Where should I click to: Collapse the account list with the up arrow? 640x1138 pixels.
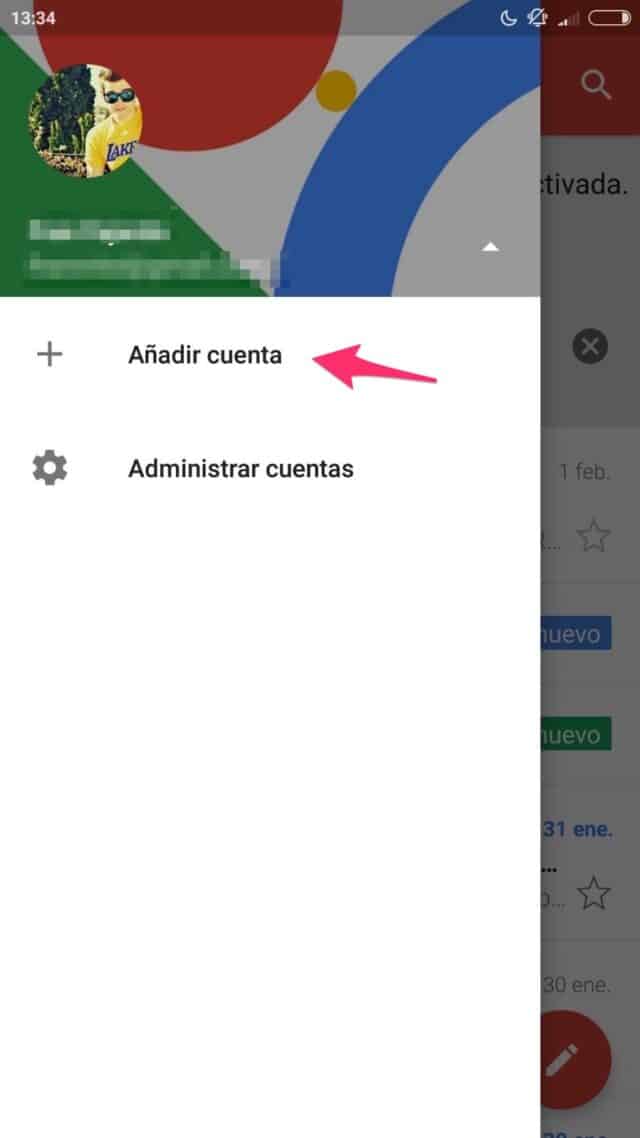point(491,247)
